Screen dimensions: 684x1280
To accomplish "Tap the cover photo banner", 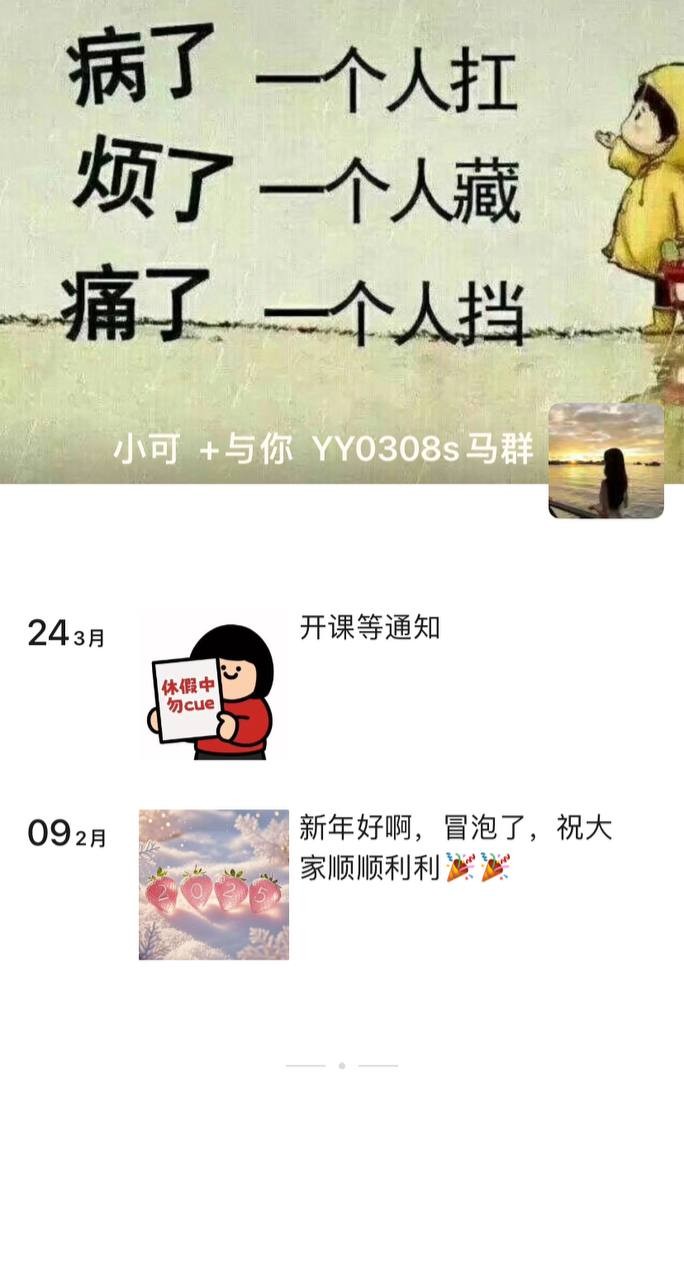I will (300, 200).
